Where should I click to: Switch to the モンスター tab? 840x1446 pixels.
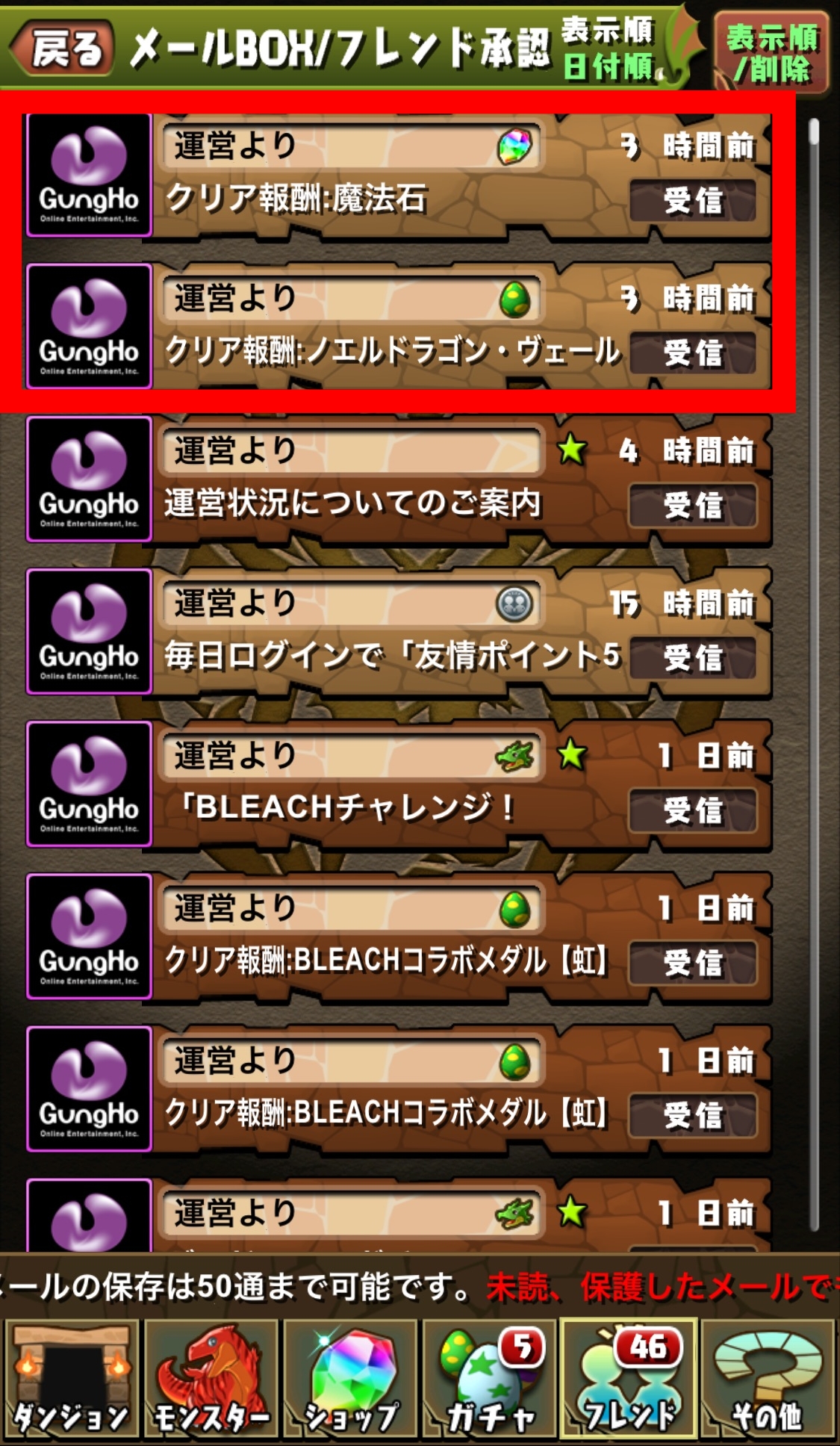[211, 1378]
